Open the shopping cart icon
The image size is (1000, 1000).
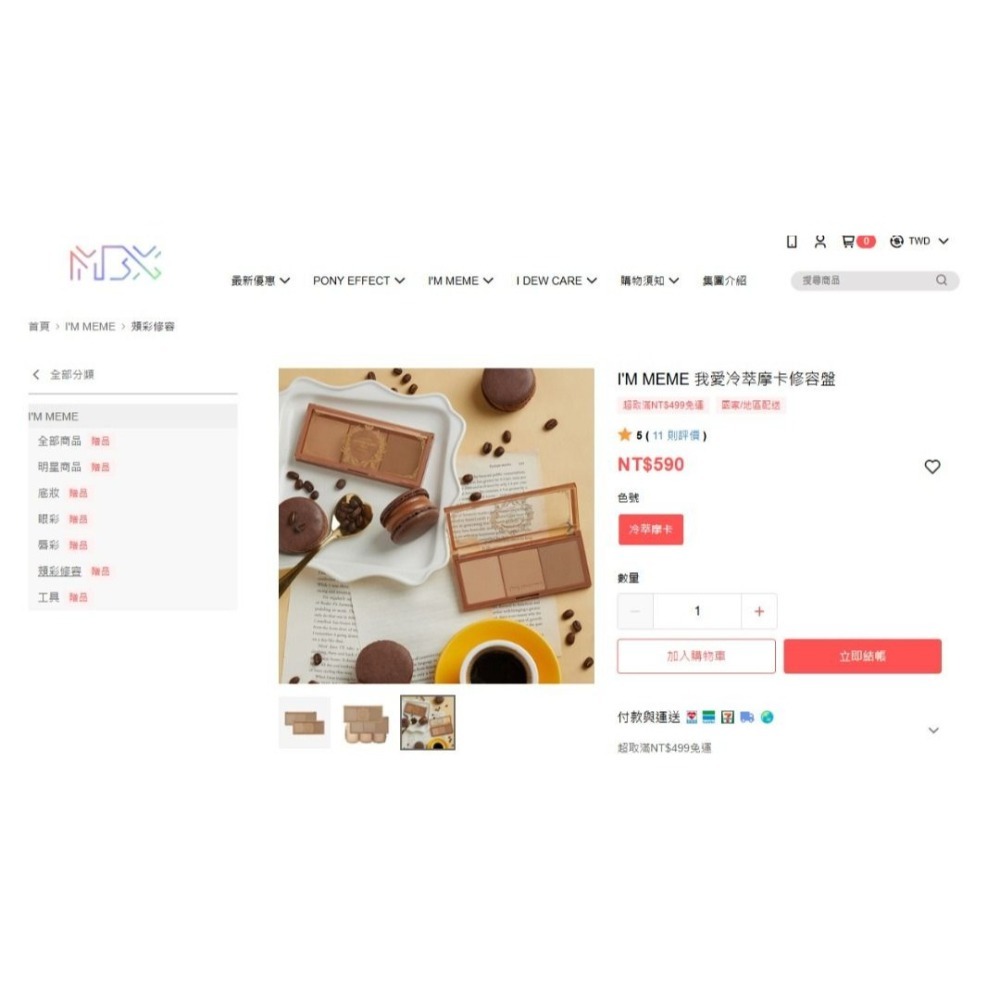point(850,241)
